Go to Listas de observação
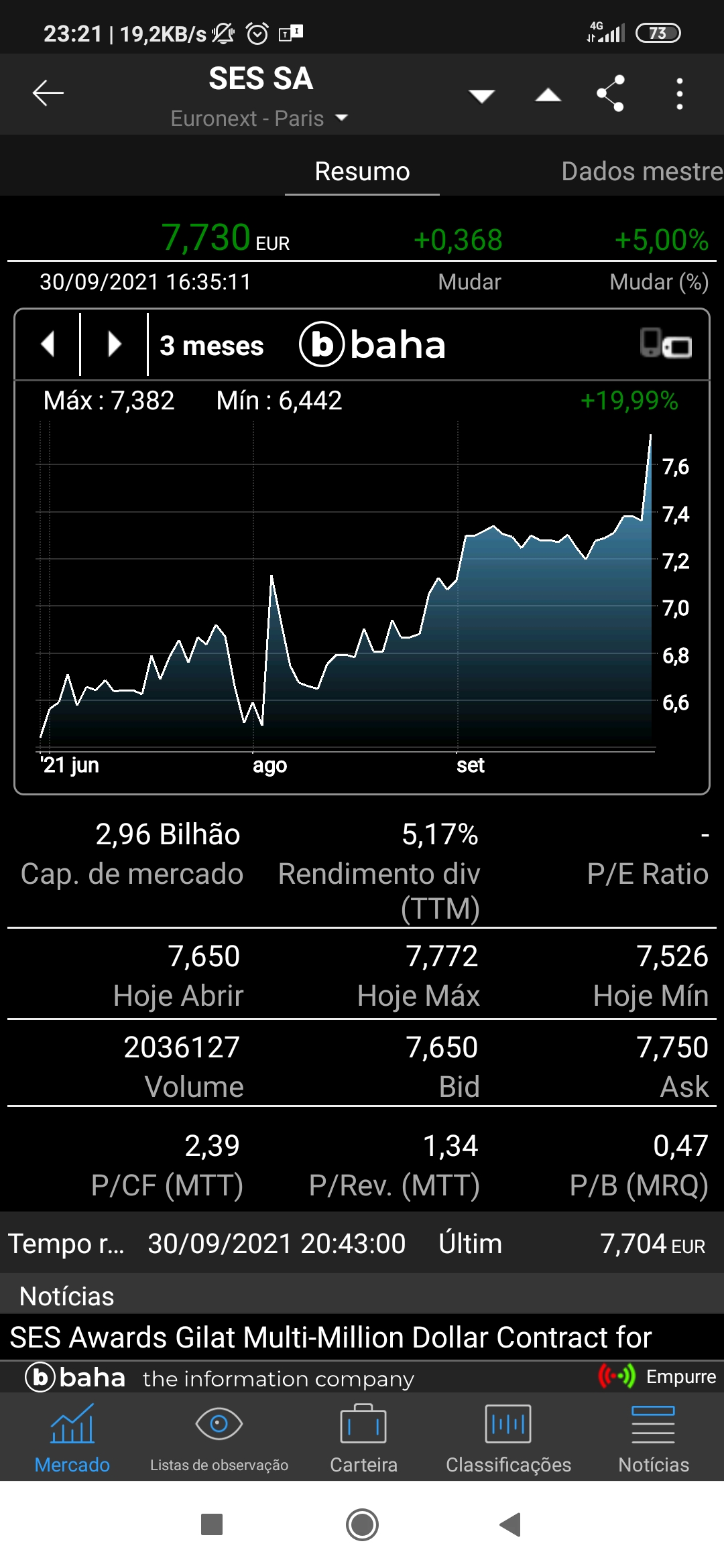 (219, 1436)
